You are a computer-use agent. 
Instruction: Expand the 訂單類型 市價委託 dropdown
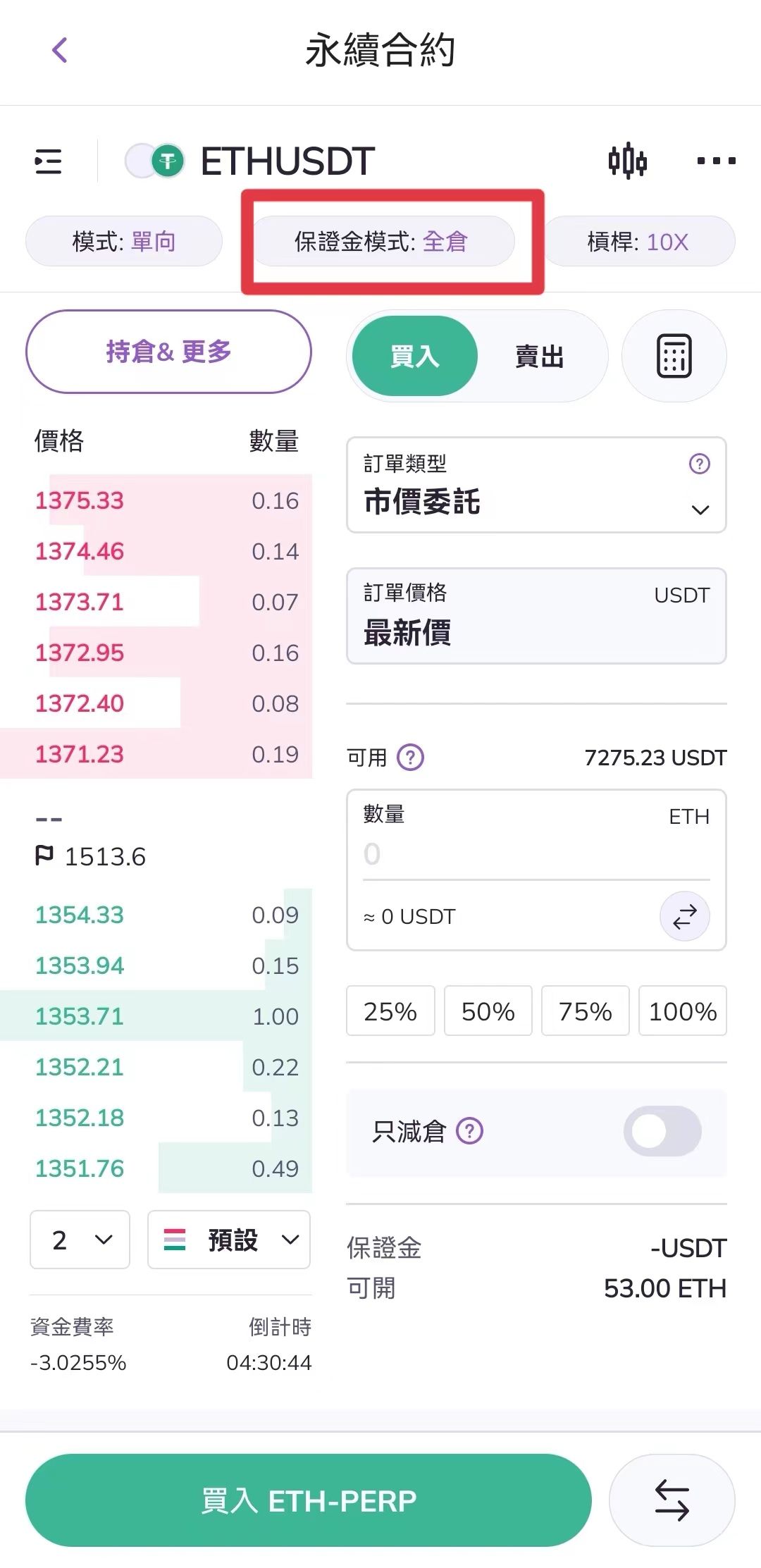tap(536, 485)
